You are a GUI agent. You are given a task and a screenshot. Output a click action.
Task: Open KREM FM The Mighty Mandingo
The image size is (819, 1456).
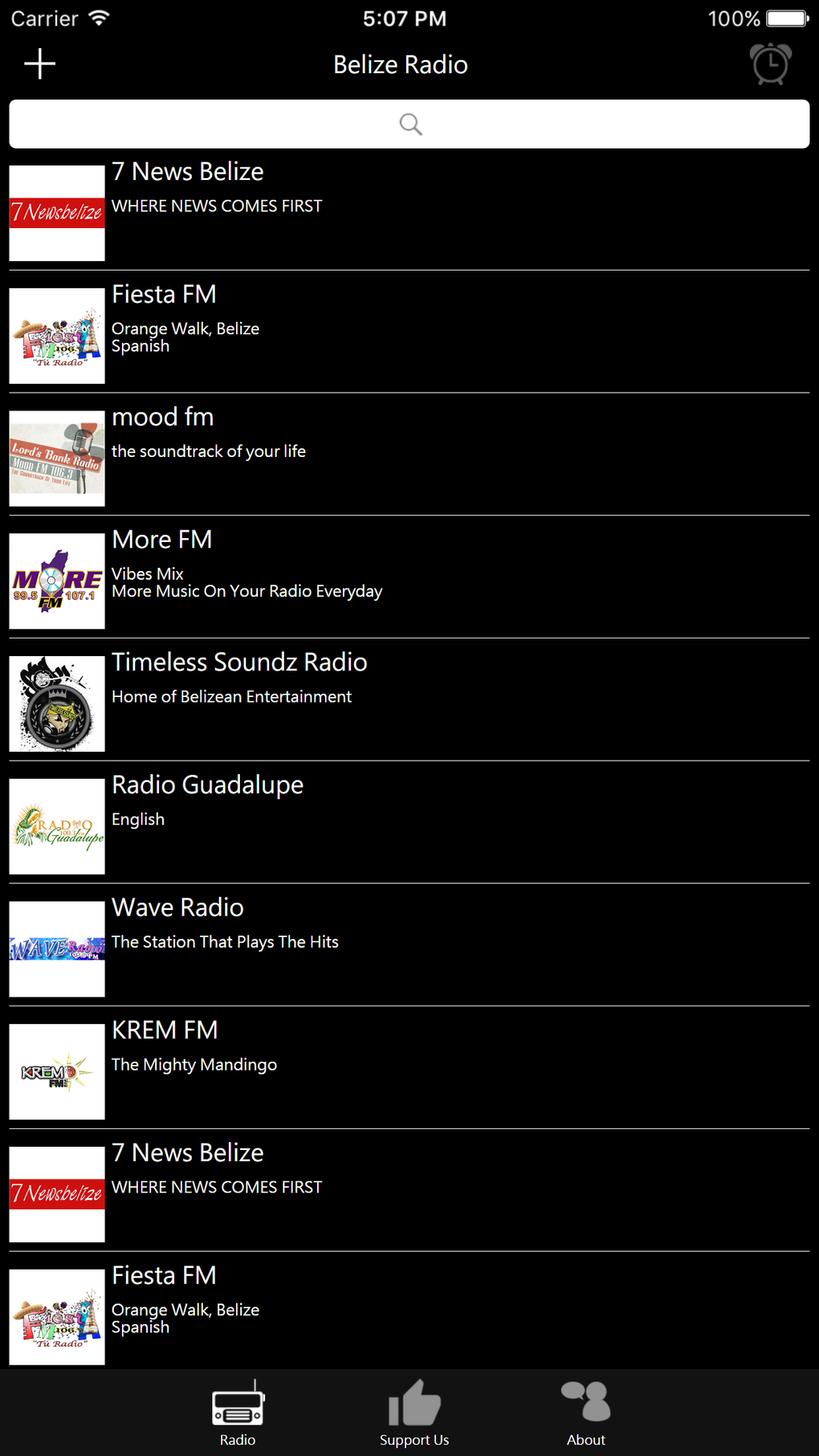click(x=409, y=1068)
